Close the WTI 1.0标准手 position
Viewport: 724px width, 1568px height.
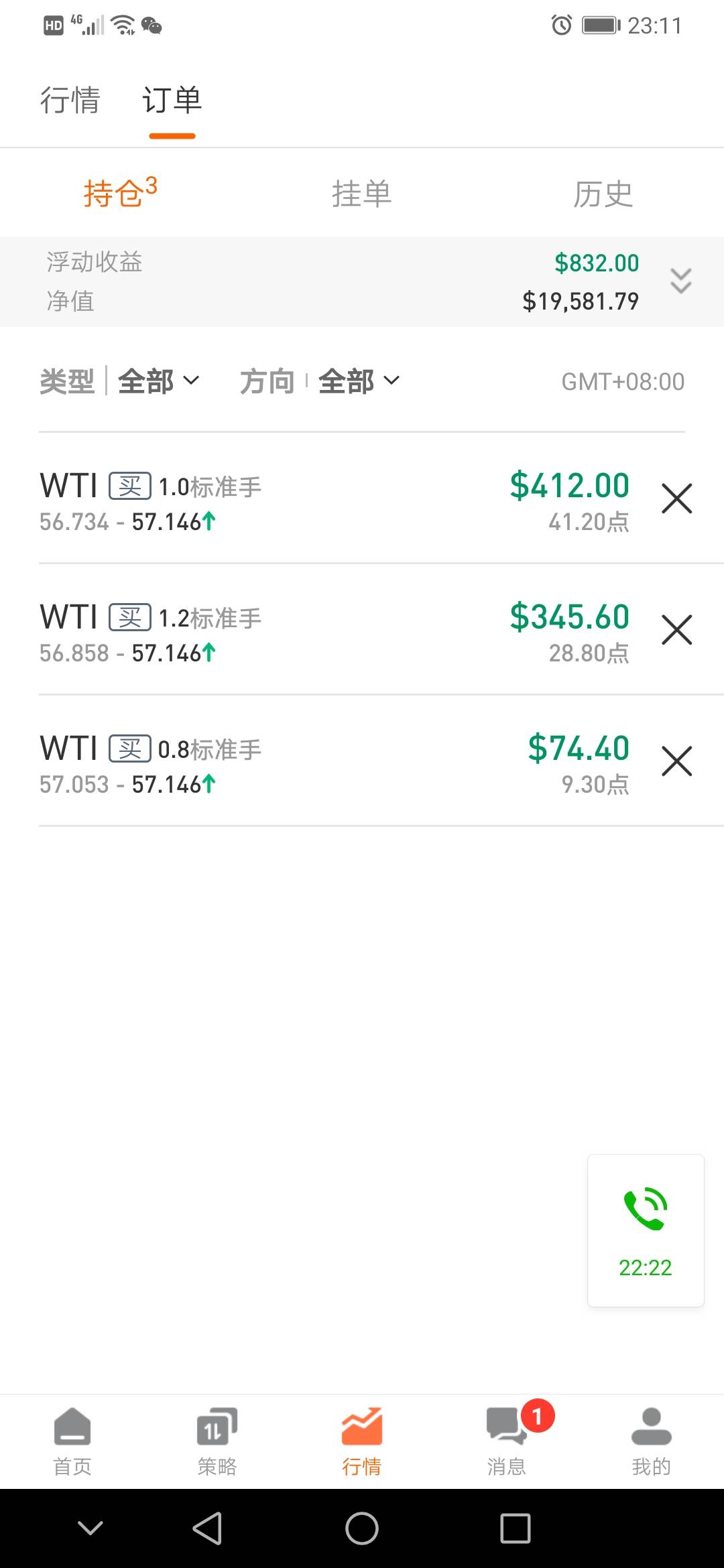(676, 499)
